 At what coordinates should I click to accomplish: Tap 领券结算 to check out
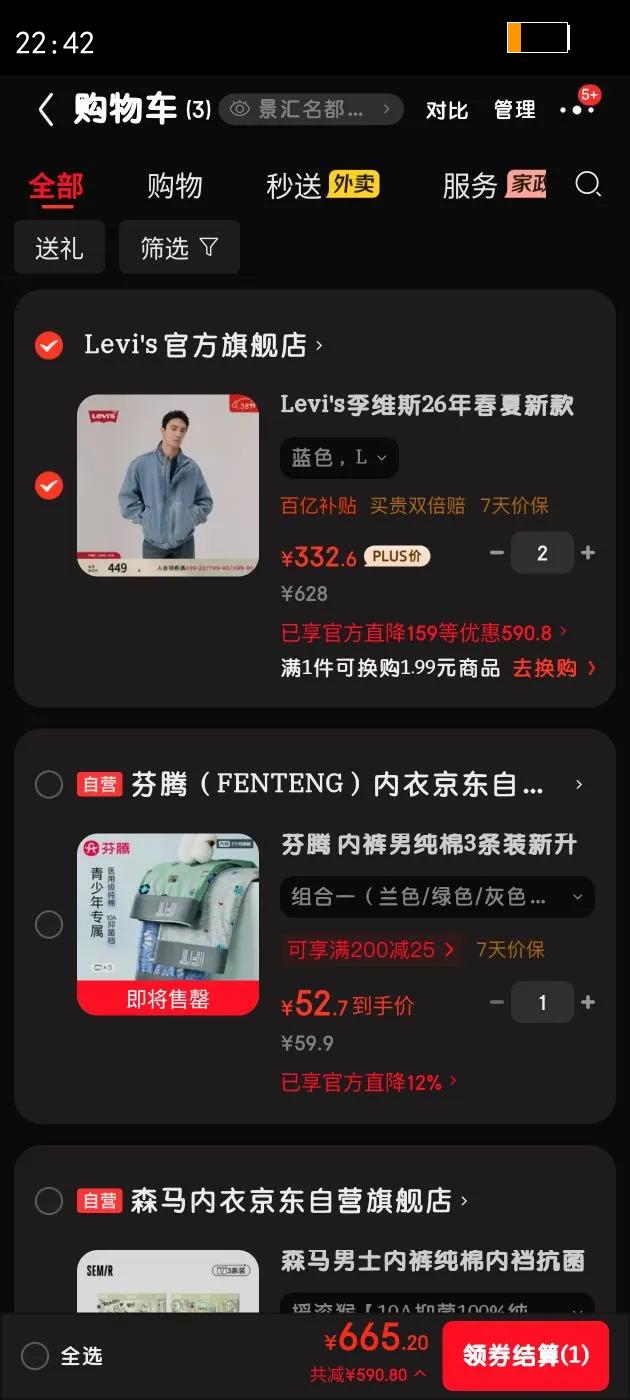pos(525,1356)
